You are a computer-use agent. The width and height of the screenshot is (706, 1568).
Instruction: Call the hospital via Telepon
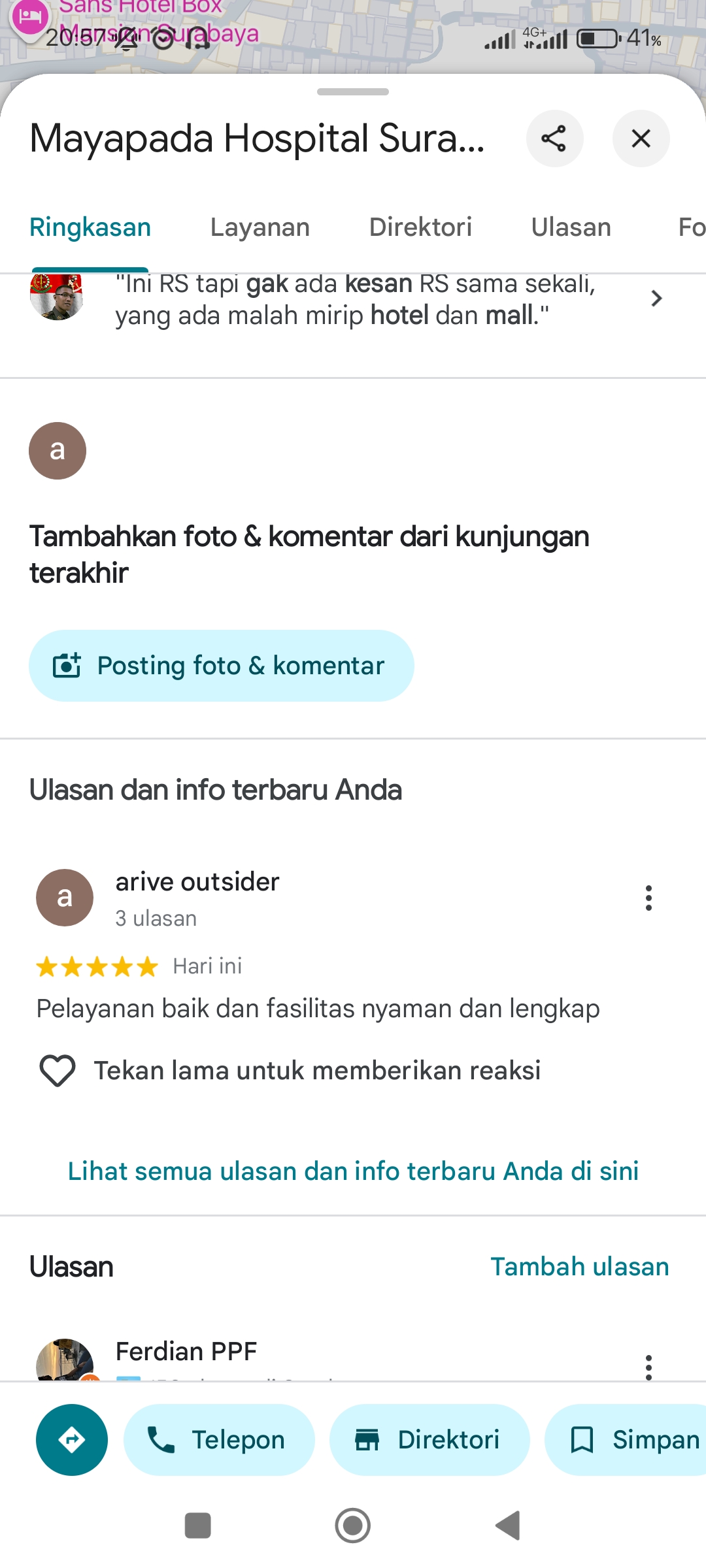[x=219, y=1439]
